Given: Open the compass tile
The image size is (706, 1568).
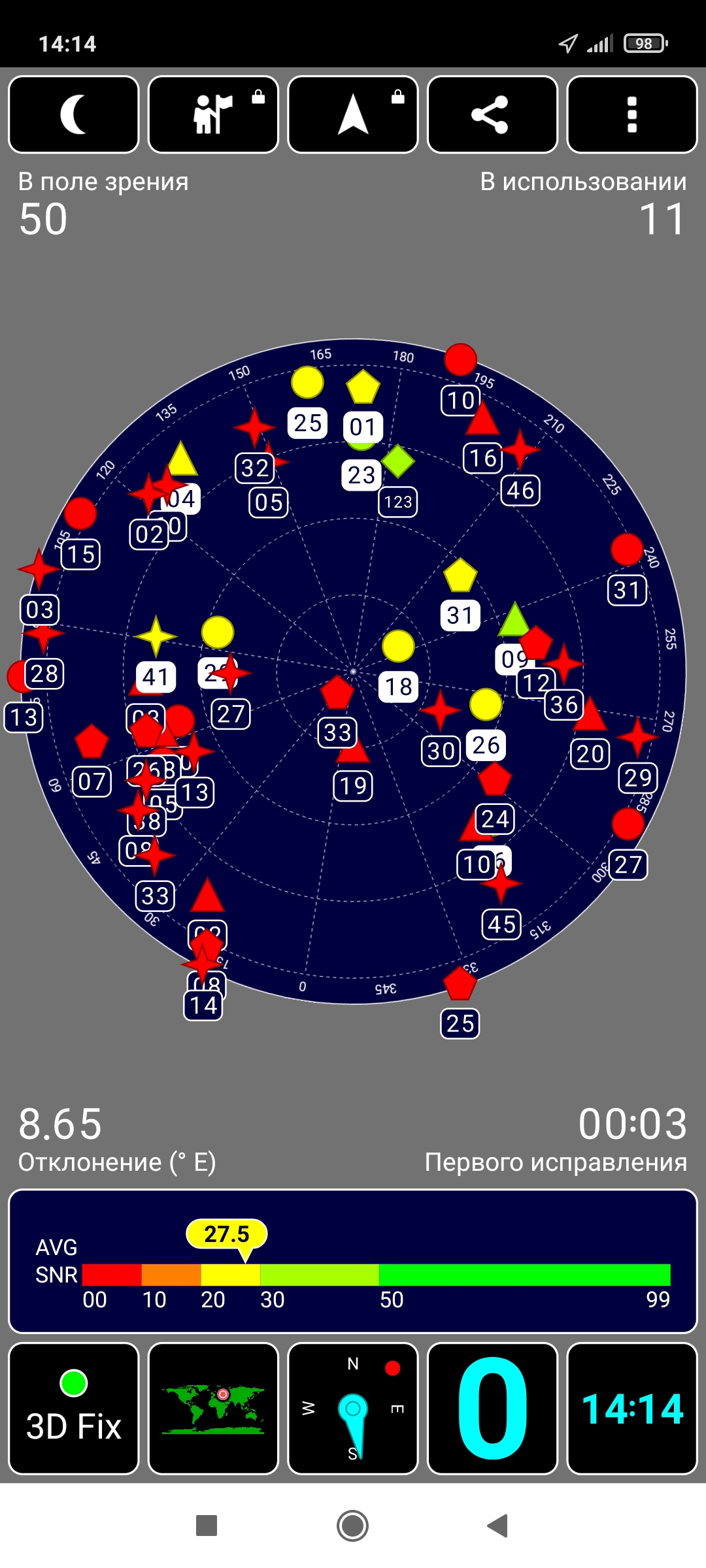Looking at the screenshot, I should coord(353,1409).
